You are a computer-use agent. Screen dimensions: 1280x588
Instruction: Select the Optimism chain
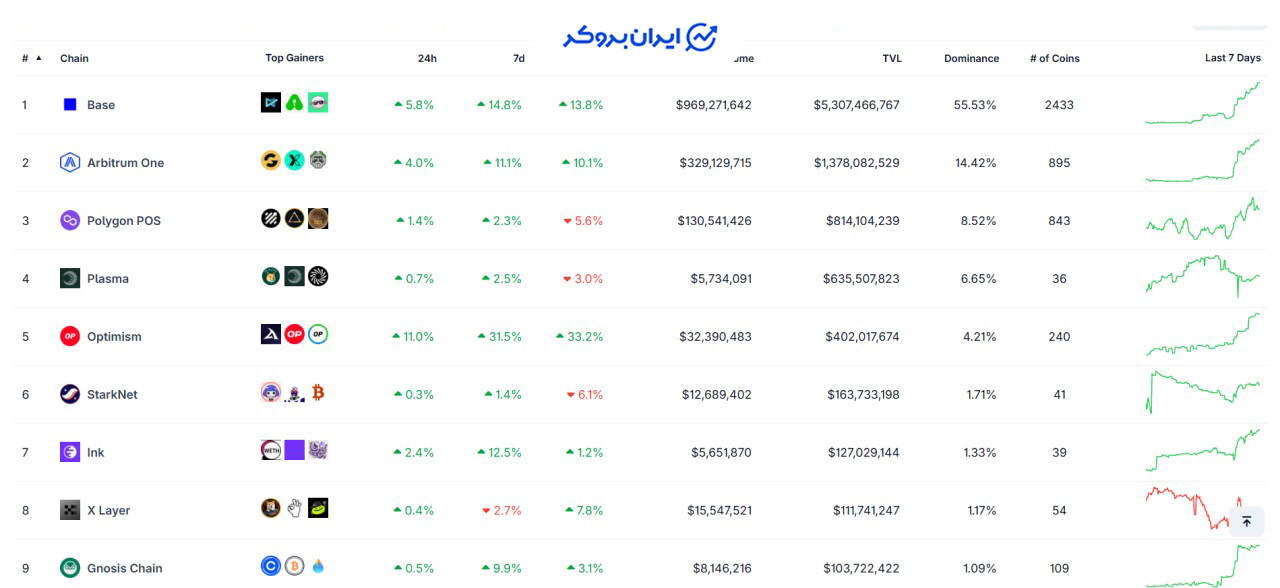click(x=114, y=337)
